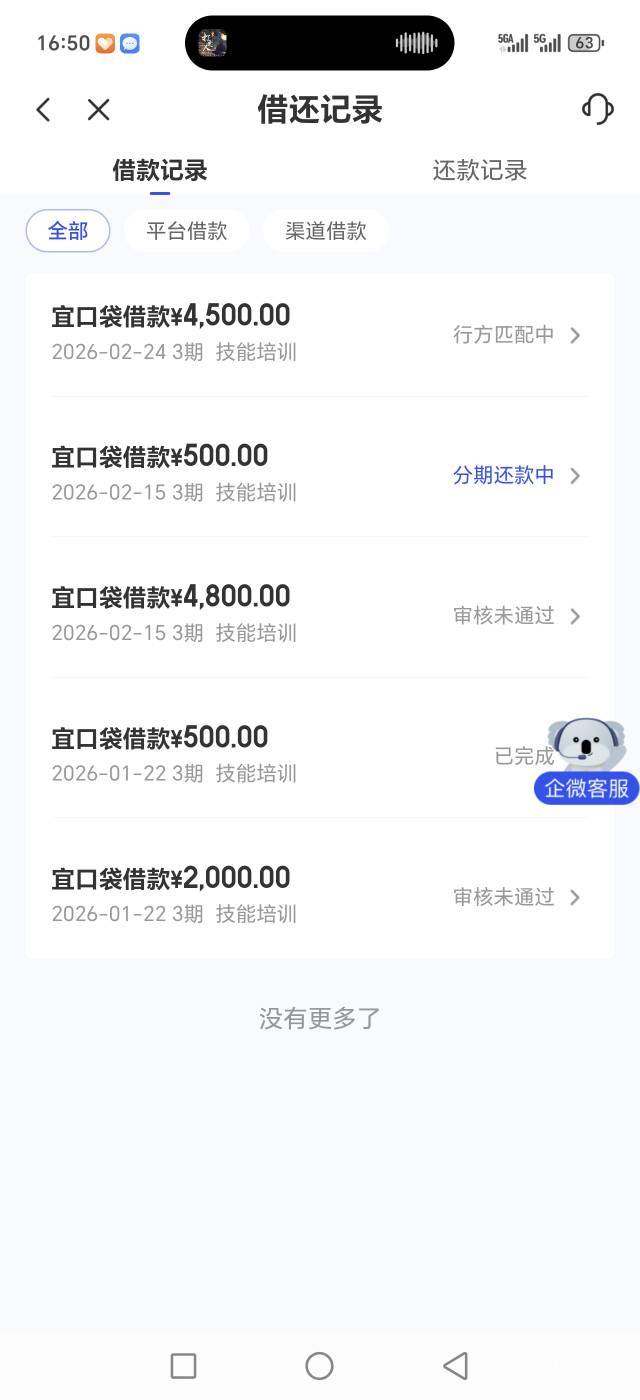Close the 借还记录 page
This screenshot has height=1400, width=640.
(98, 110)
